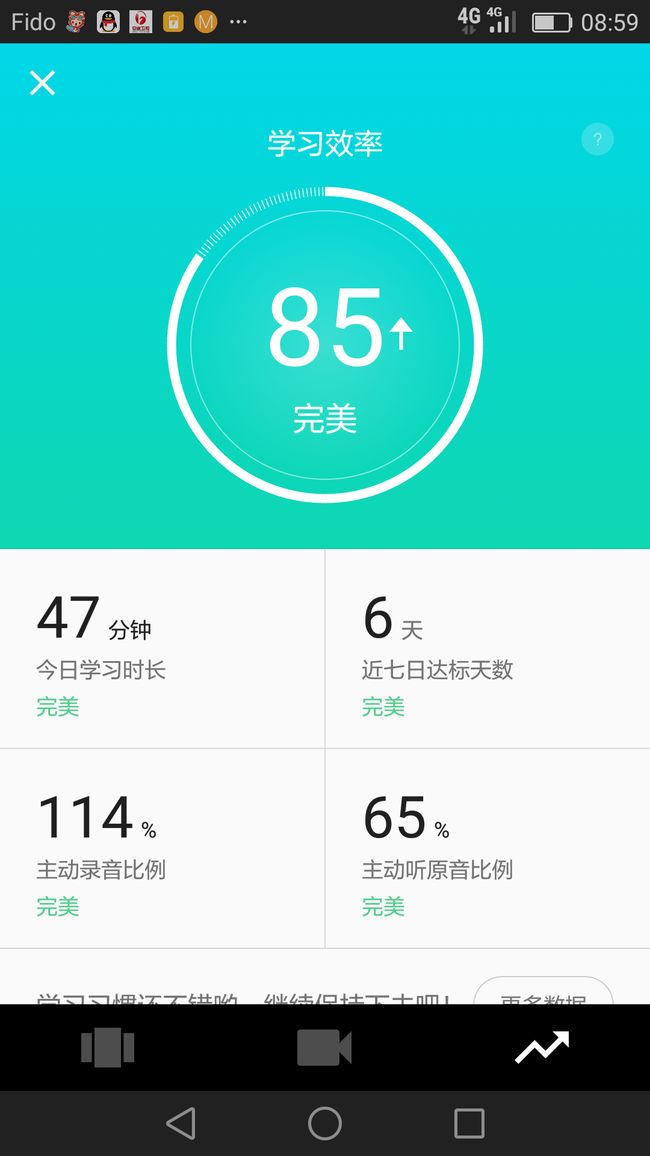Switch to the carousel cards tab
Screen dimensions: 650x1156
(108, 1047)
